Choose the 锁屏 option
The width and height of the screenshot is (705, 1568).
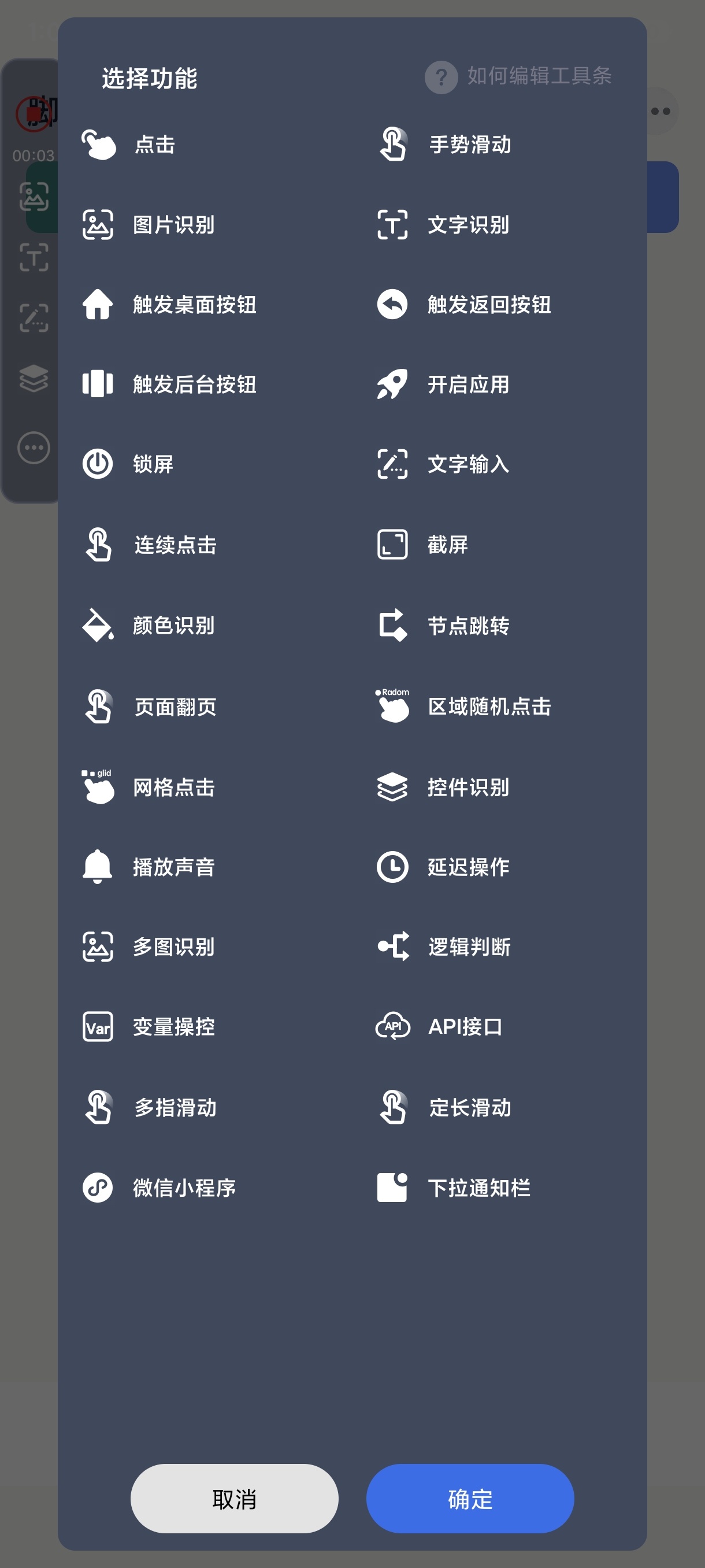153,464
